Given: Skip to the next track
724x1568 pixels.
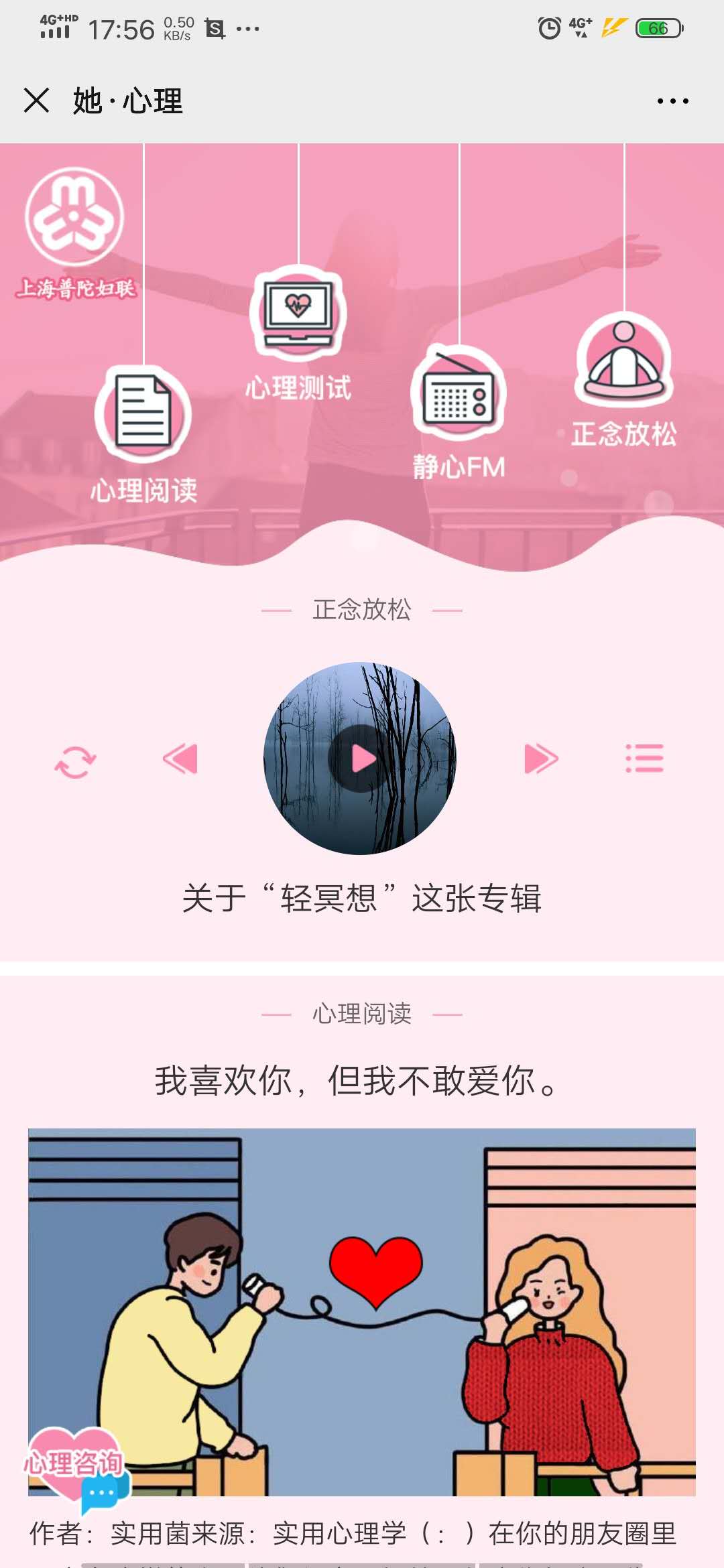Looking at the screenshot, I should [x=541, y=759].
